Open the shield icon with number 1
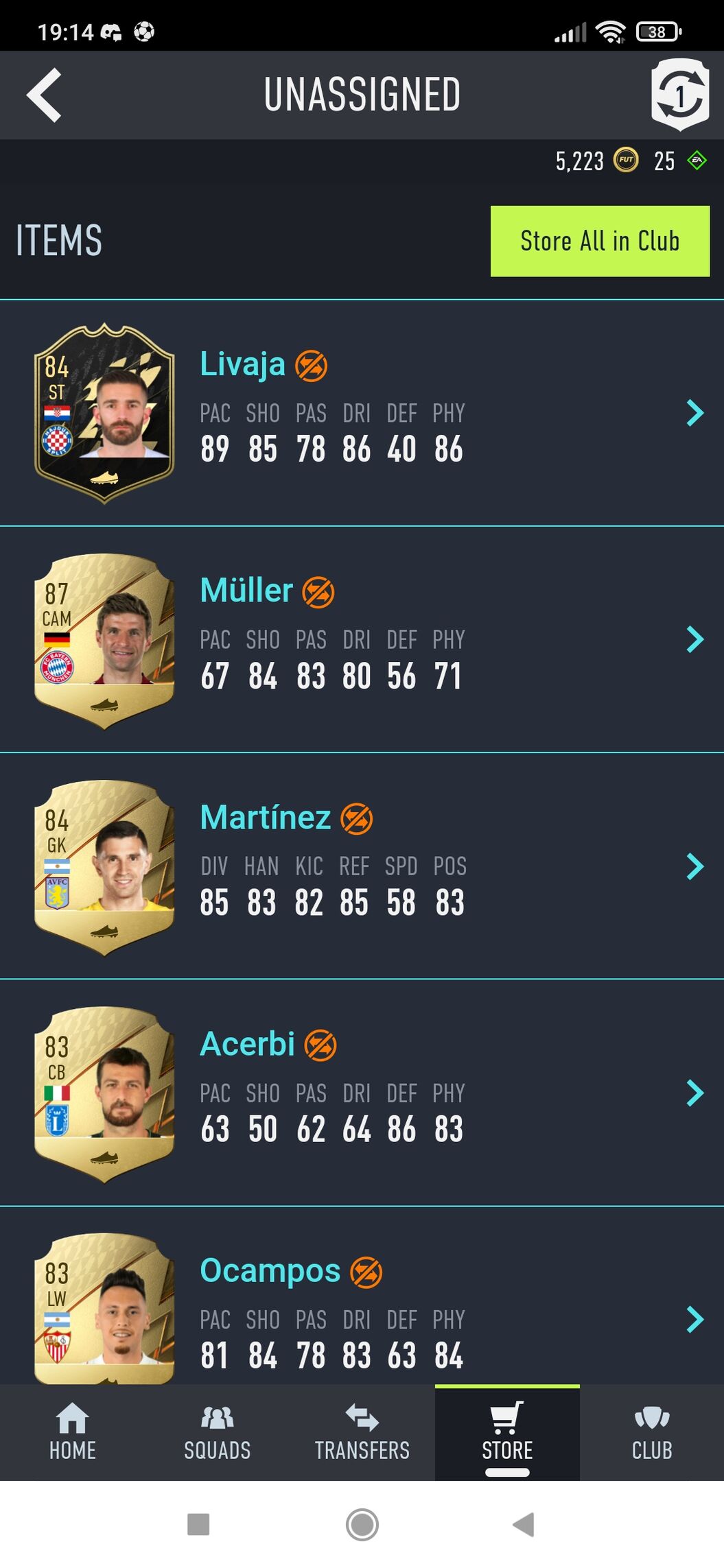Screen dimensions: 724x1568 click(679, 95)
